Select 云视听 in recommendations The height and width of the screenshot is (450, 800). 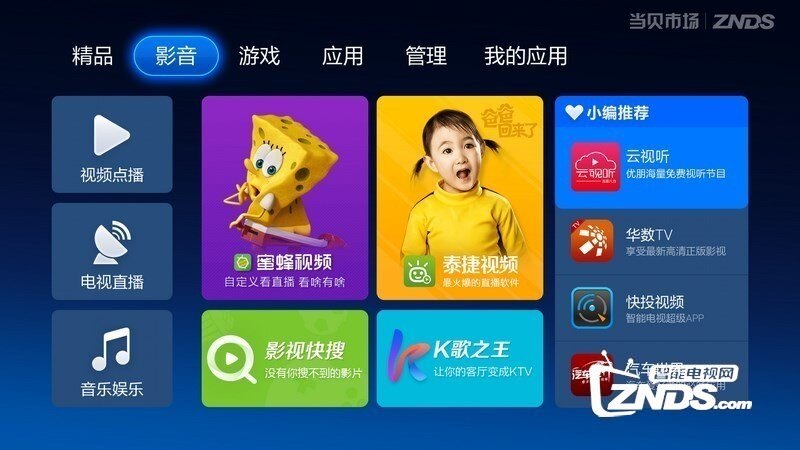point(651,166)
